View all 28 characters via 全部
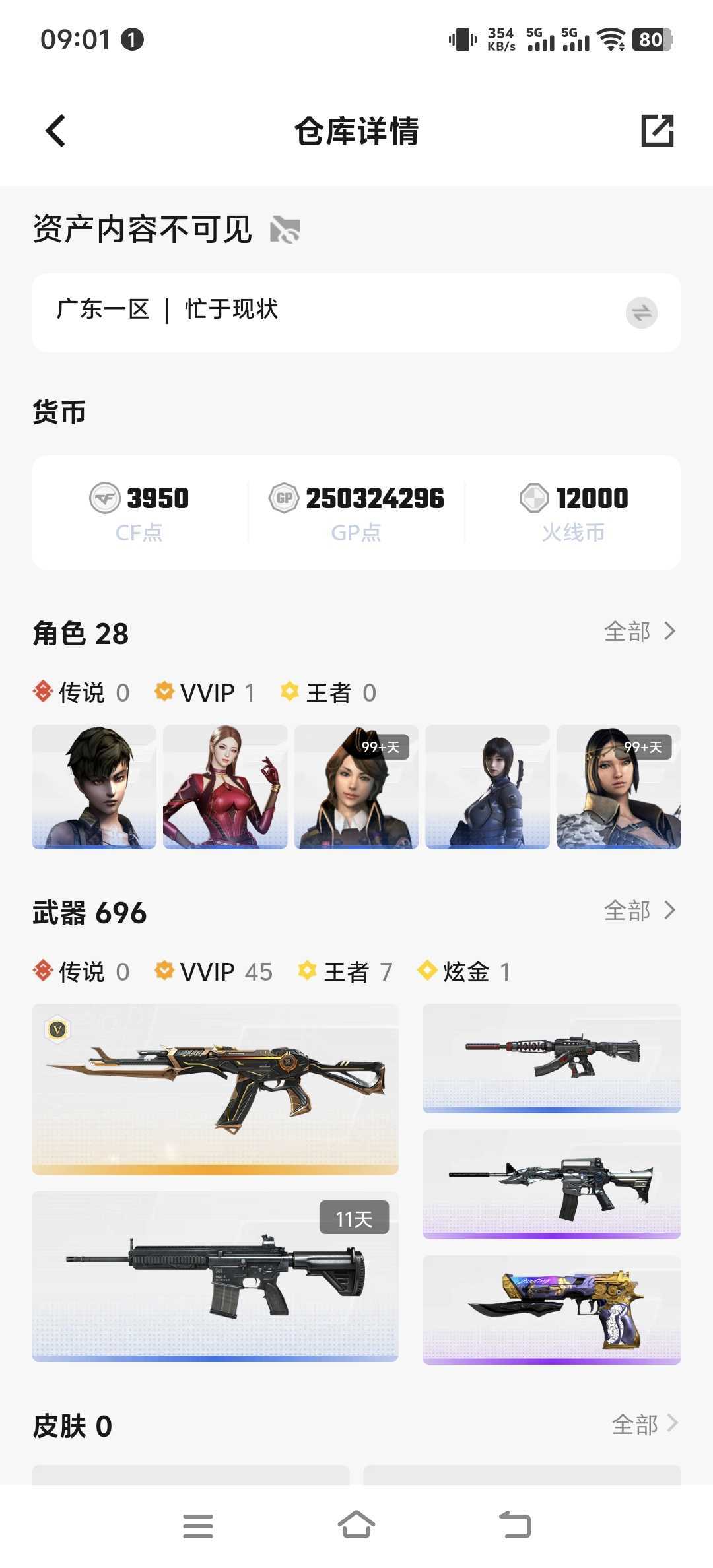Image resolution: width=713 pixels, height=1568 pixels. [x=640, y=632]
